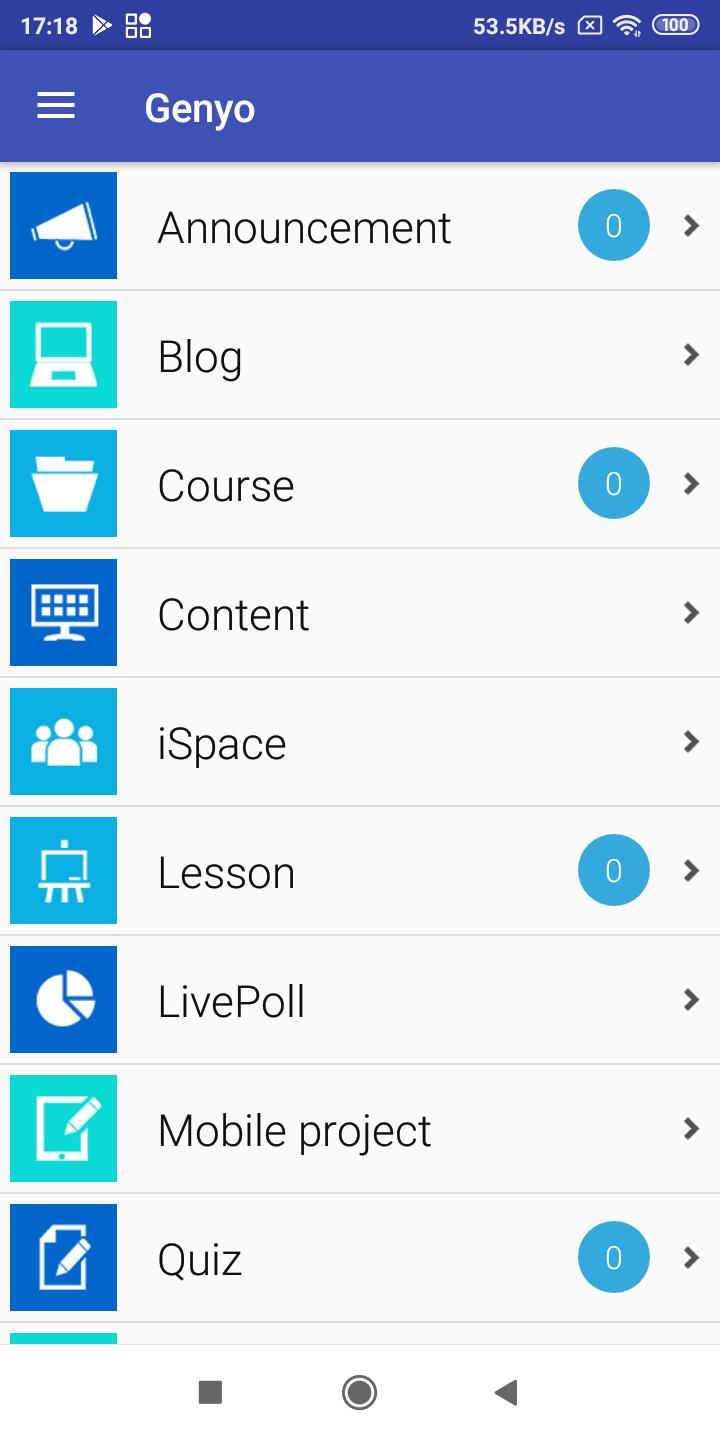
Task: Open the Course list
Action: point(226,486)
